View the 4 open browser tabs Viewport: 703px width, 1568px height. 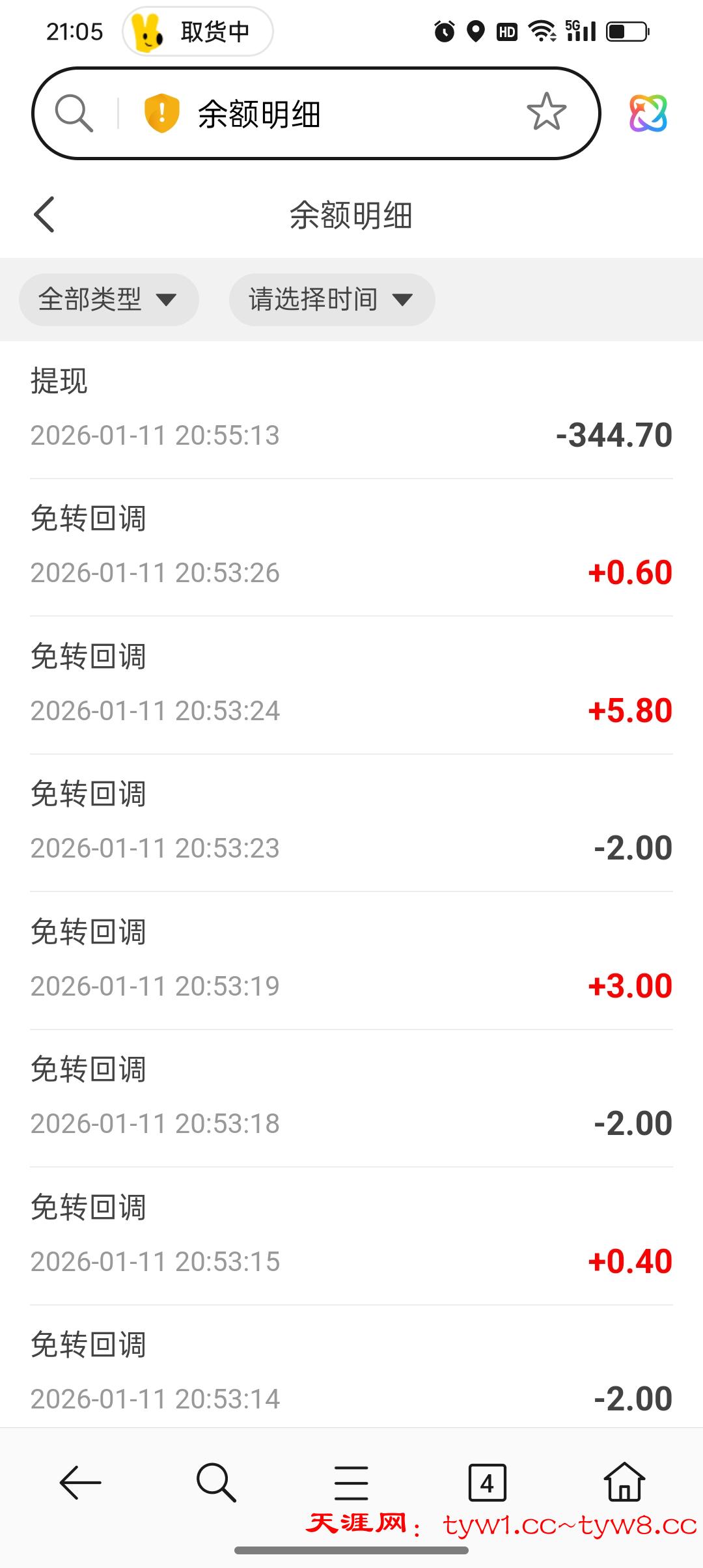pos(487,1483)
